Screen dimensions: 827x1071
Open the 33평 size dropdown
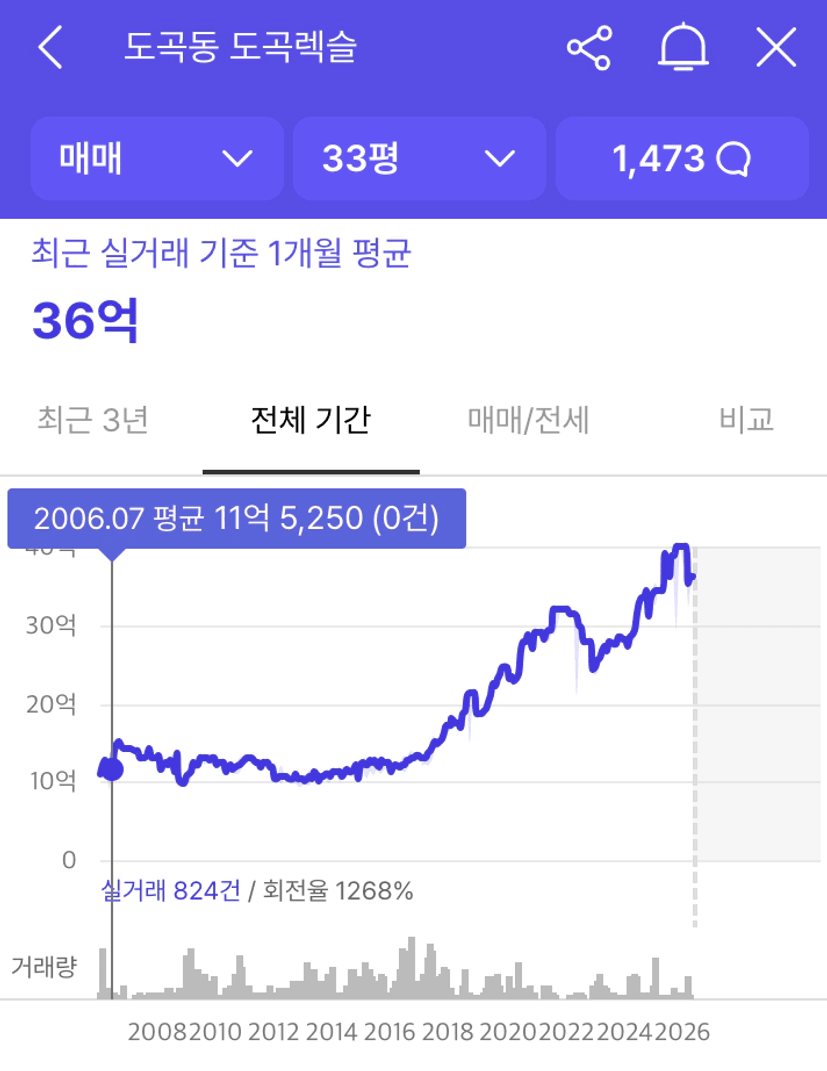click(x=419, y=158)
